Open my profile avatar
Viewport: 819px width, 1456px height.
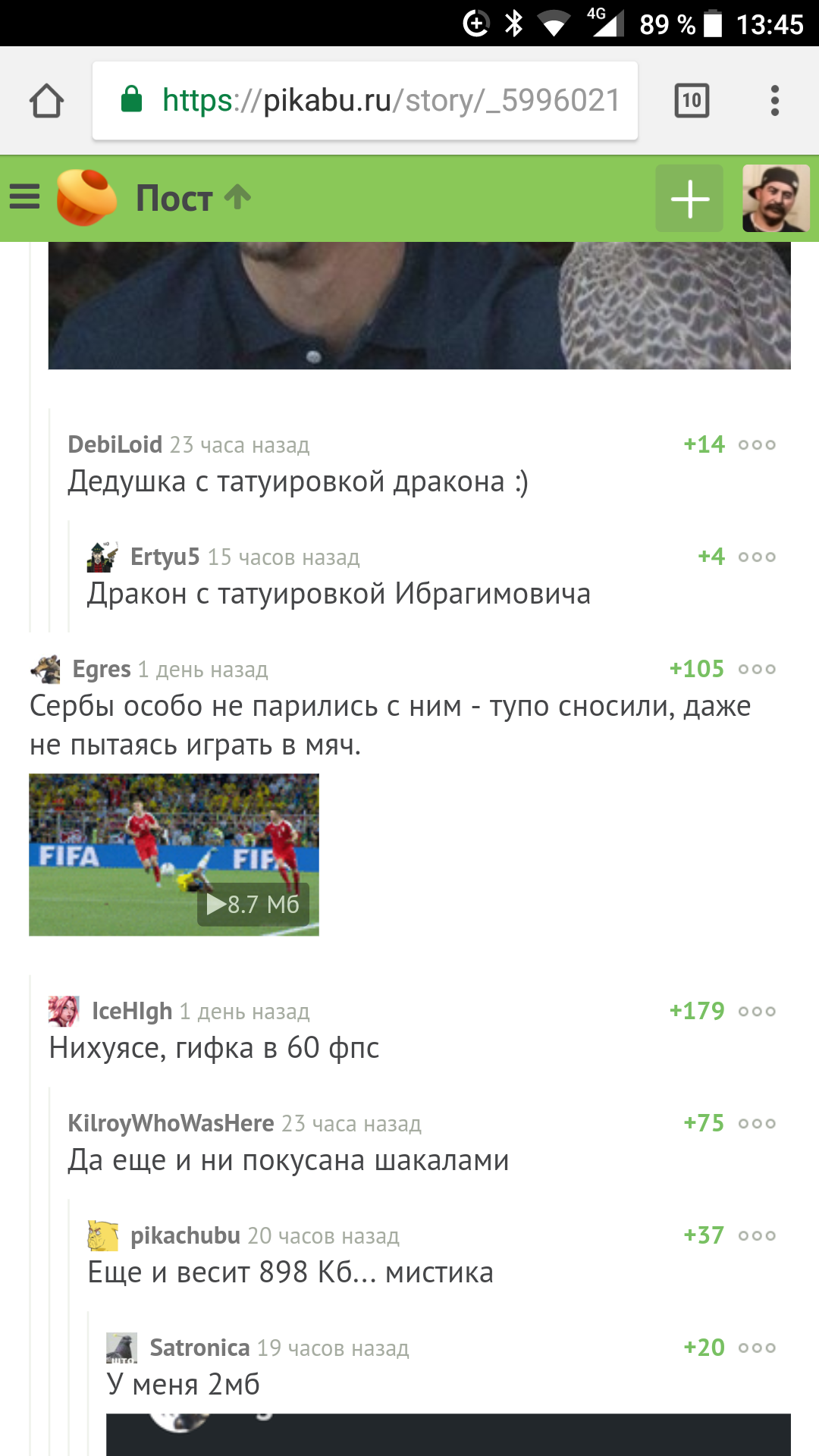(776, 199)
